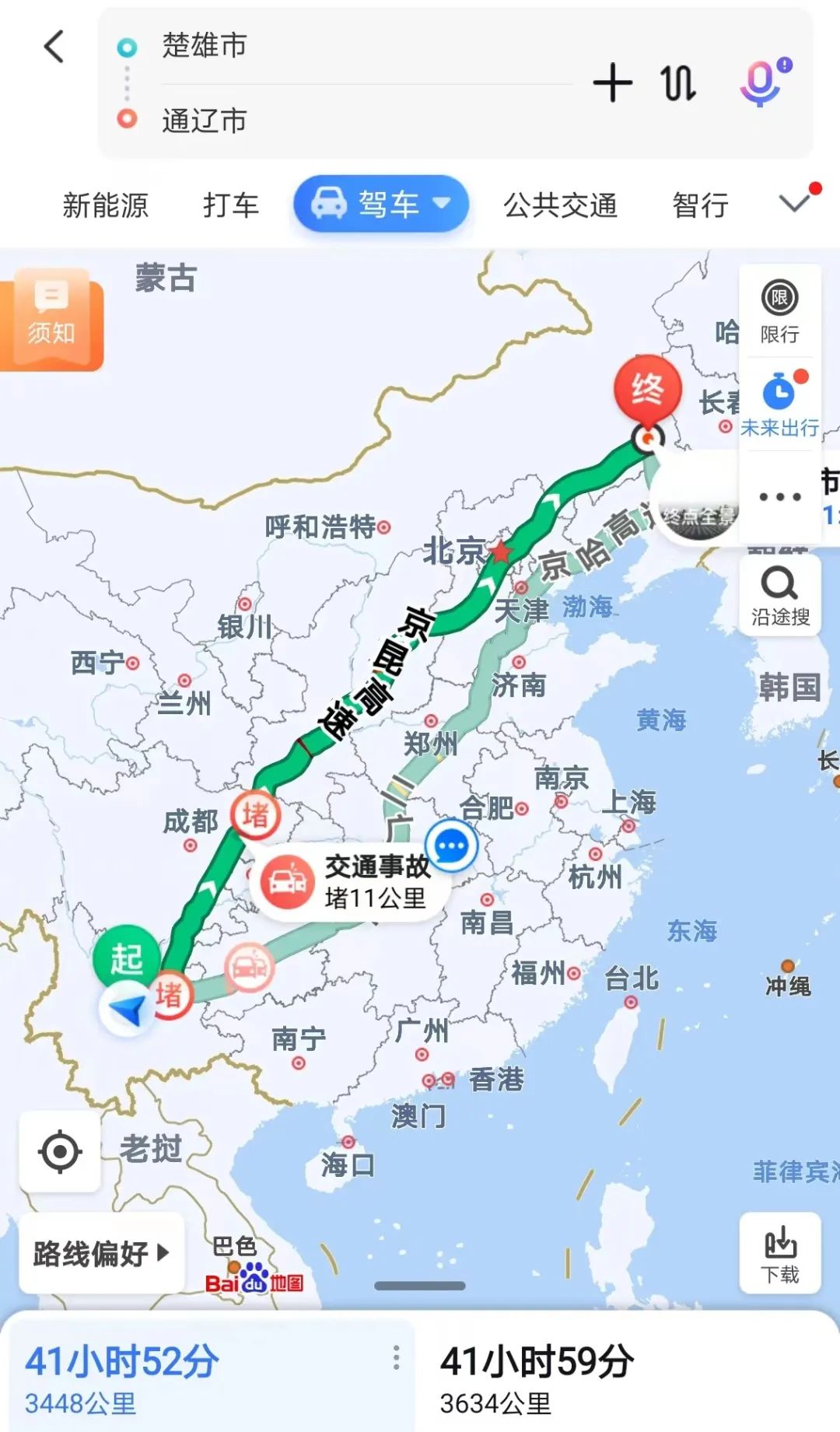840x1432 pixels.
Task: Tap 沿途搜 search along route
Action: 779,597
